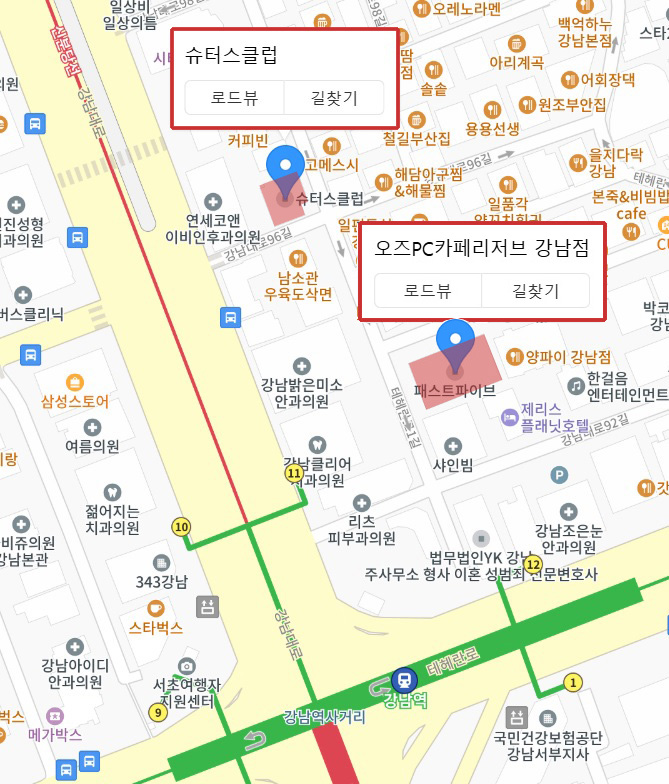Viewport: 669px width, 784px height.
Task: Get directions to 오즈PC카페리저브 강남점
Action: click(535, 291)
